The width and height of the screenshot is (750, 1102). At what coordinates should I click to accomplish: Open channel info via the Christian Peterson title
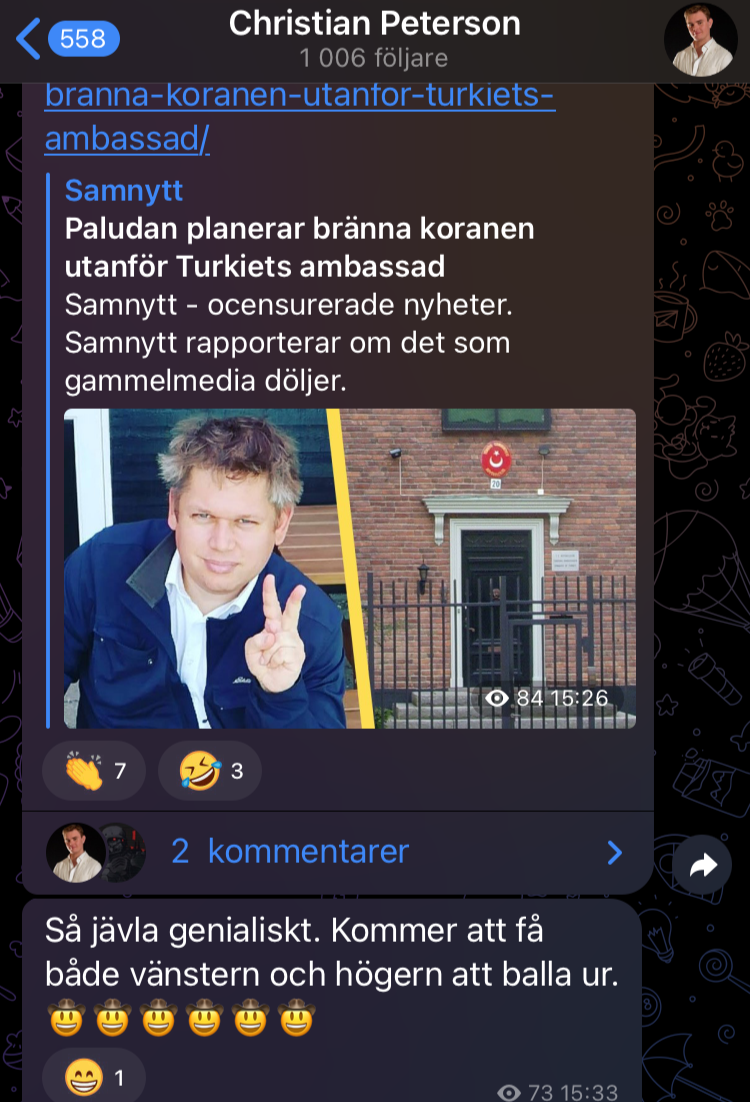point(374,24)
